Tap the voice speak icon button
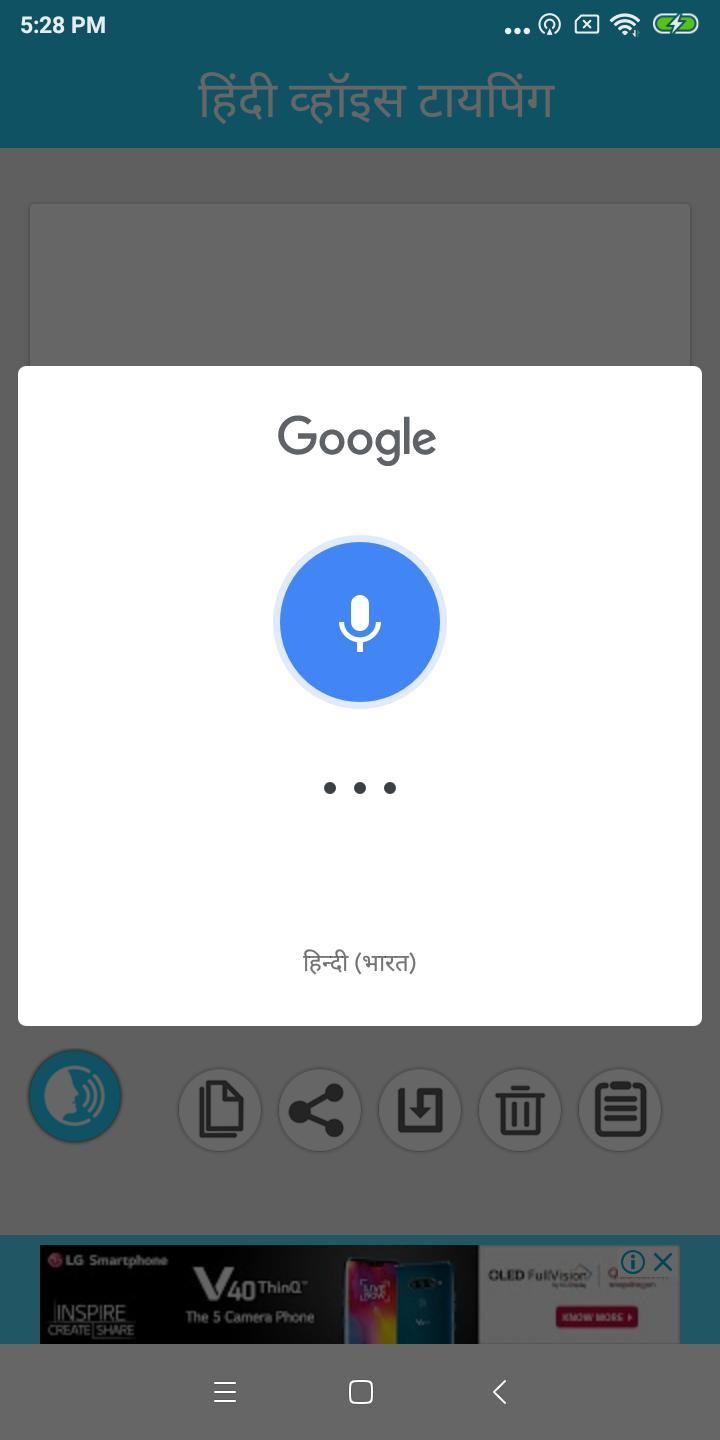 click(75, 1096)
